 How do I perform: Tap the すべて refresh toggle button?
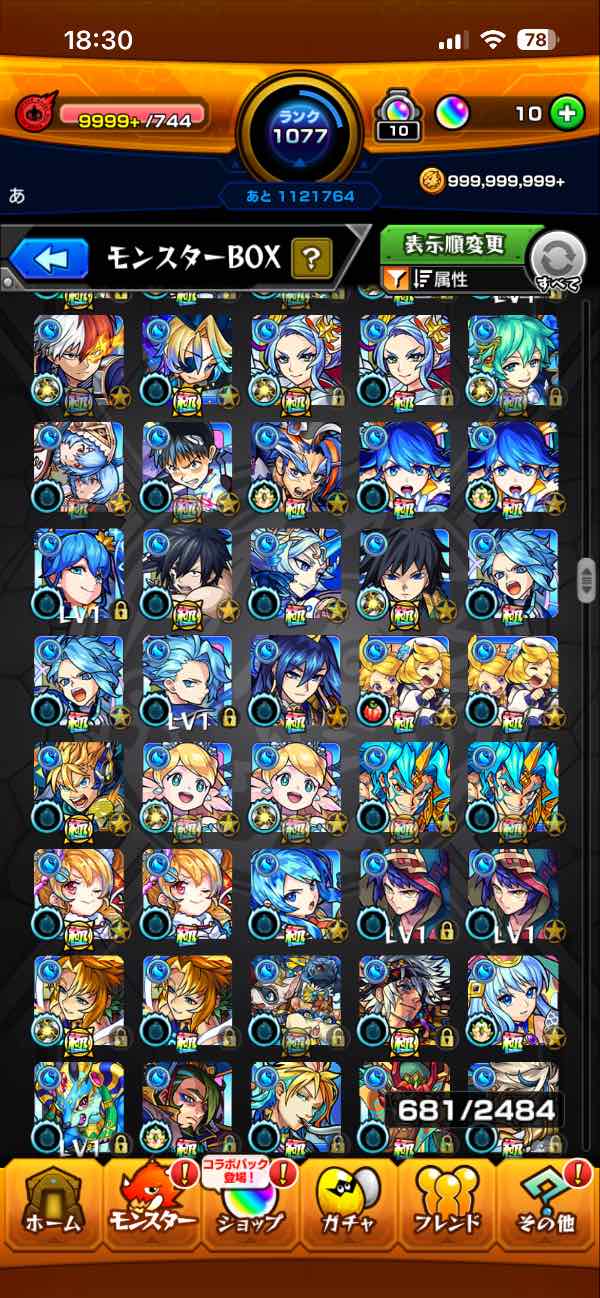(557, 264)
